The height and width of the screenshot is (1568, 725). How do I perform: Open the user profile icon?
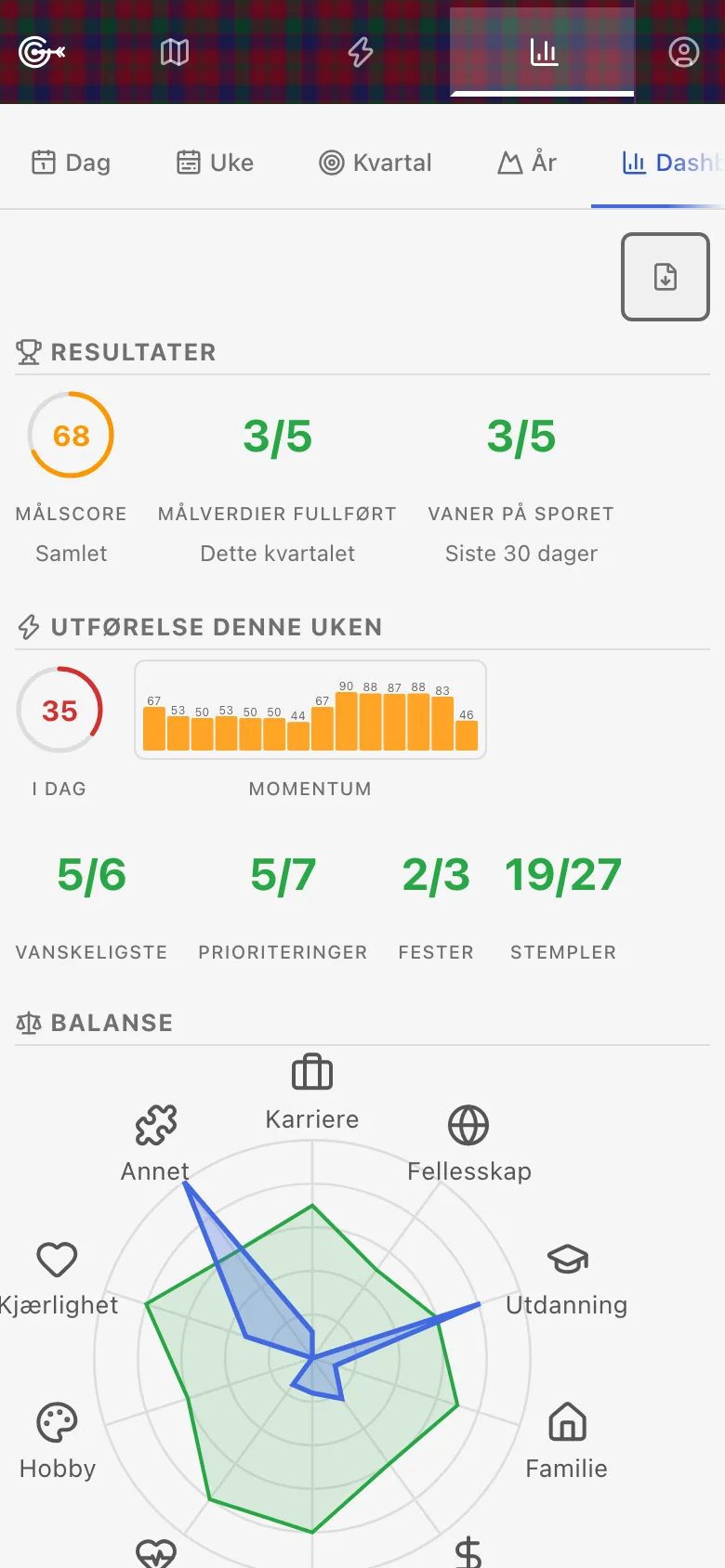click(x=684, y=52)
